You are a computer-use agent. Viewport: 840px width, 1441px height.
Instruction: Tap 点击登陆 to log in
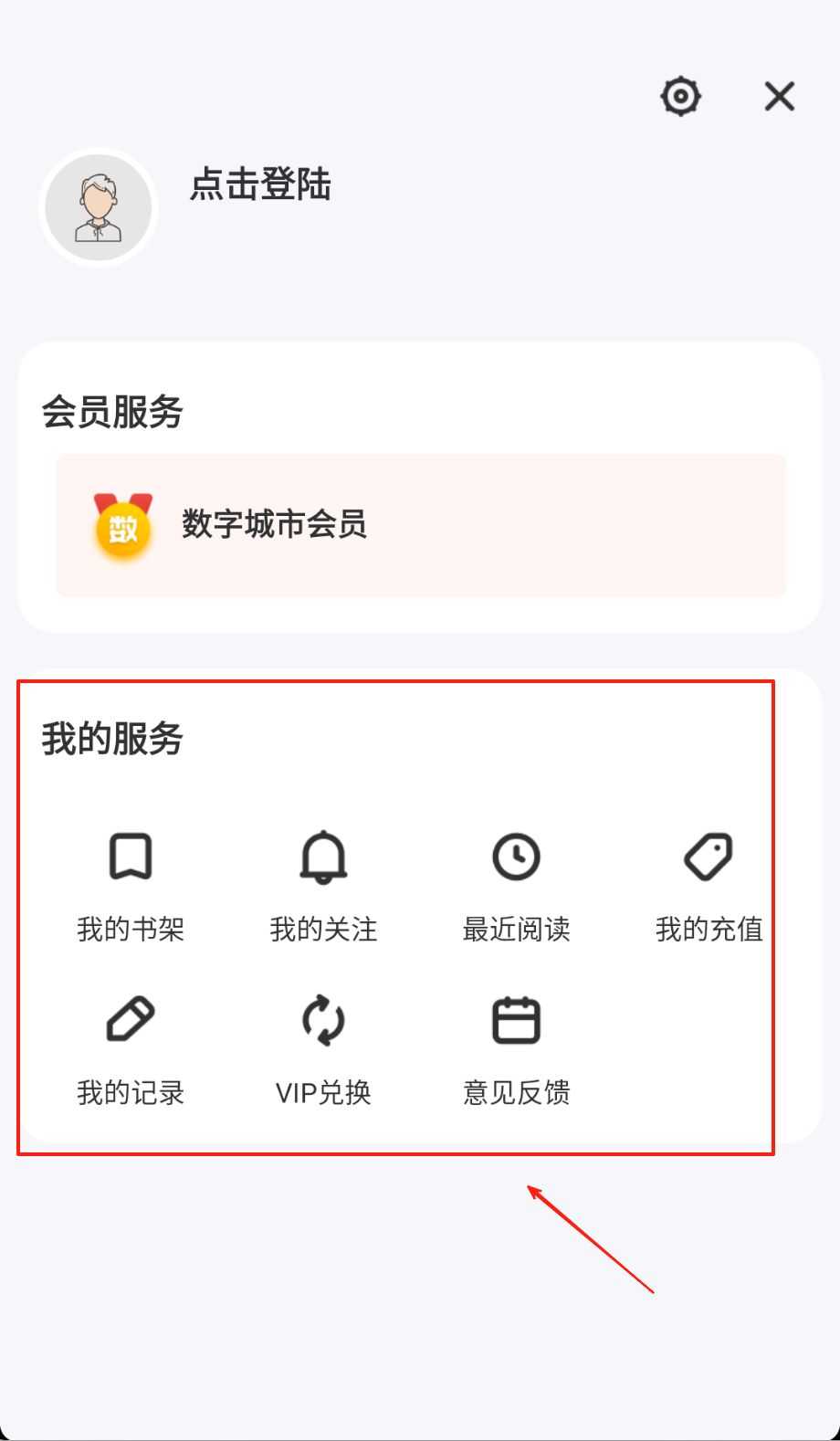(260, 184)
